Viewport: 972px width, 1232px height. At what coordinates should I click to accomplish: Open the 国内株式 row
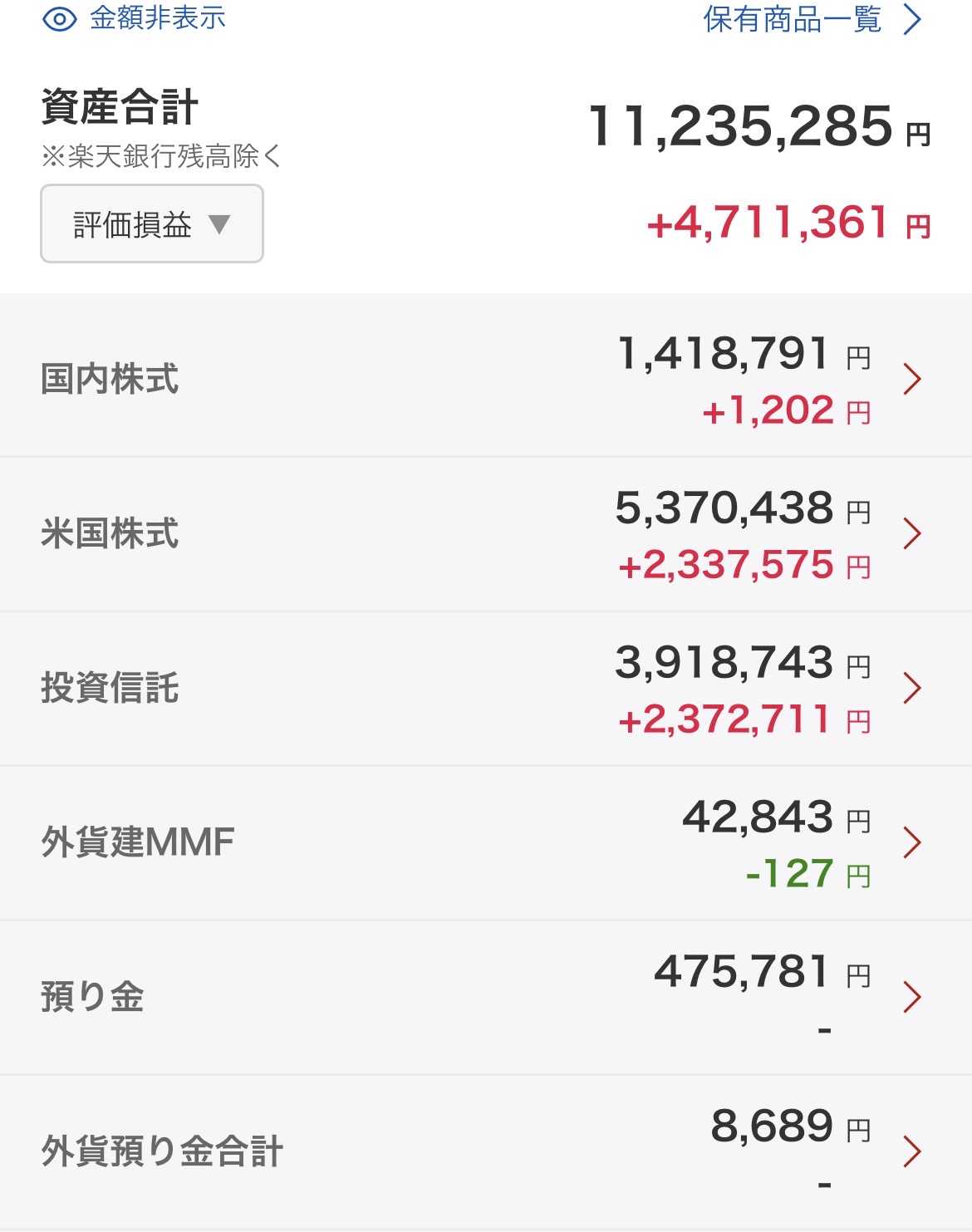click(486, 379)
